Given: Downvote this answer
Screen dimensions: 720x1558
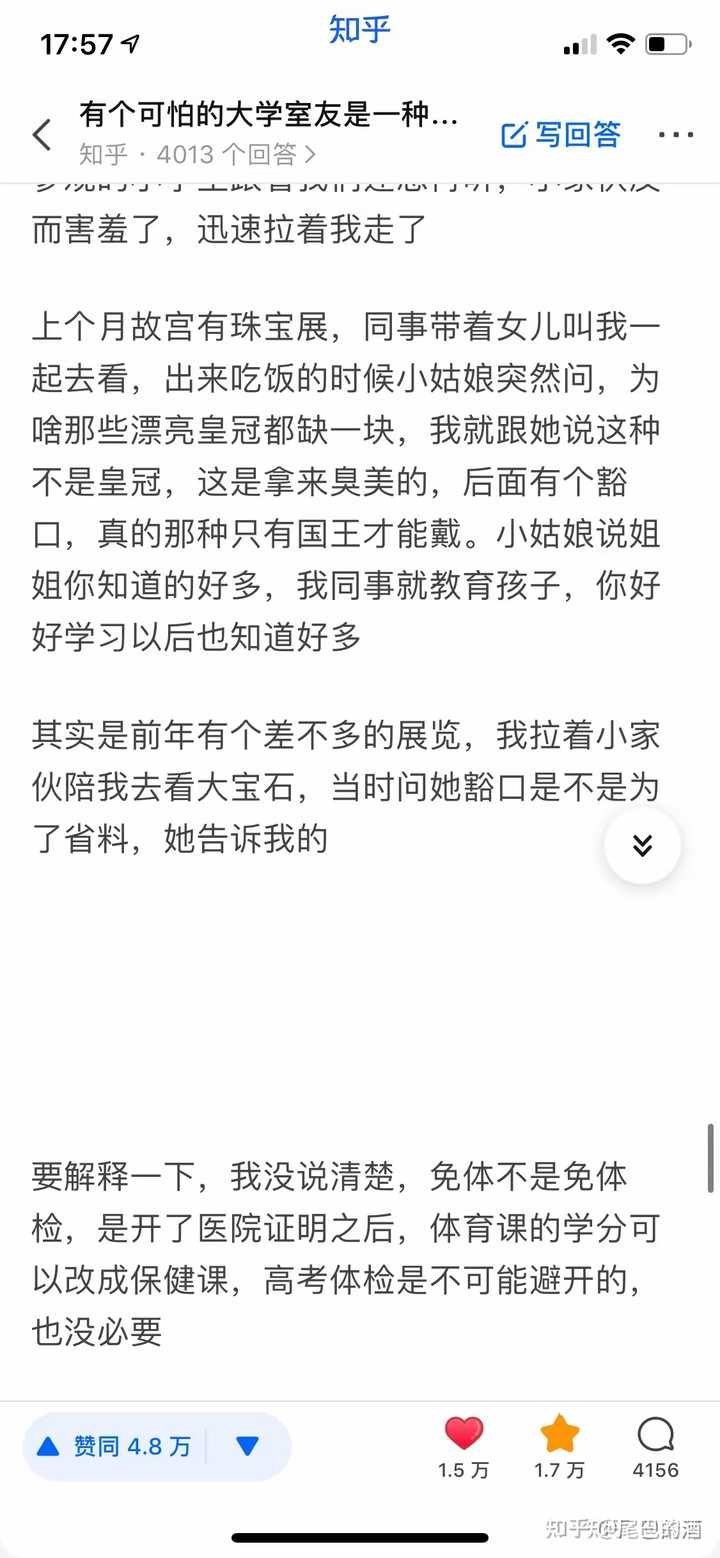Looking at the screenshot, I should (248, 1446).
